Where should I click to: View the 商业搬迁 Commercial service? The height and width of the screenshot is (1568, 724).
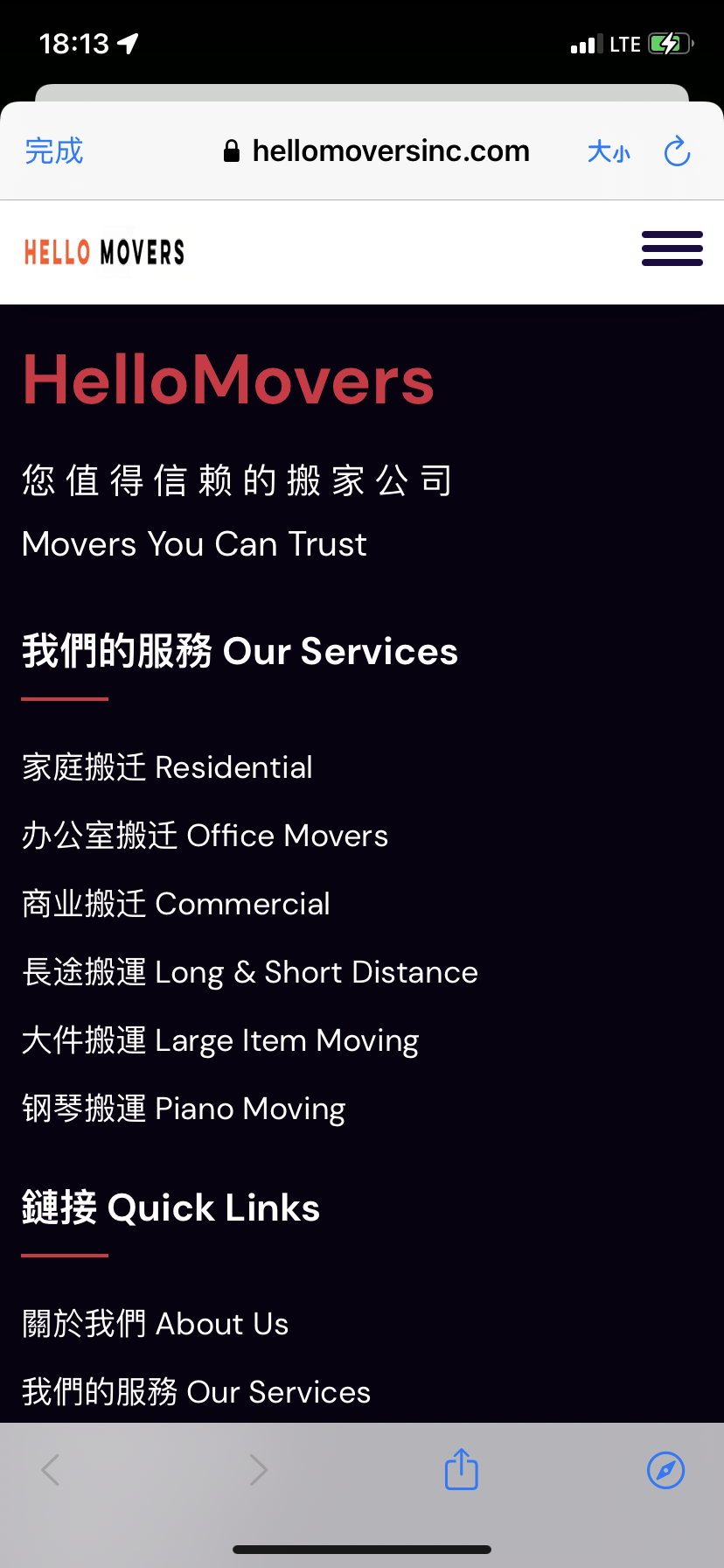click(175, 903)
